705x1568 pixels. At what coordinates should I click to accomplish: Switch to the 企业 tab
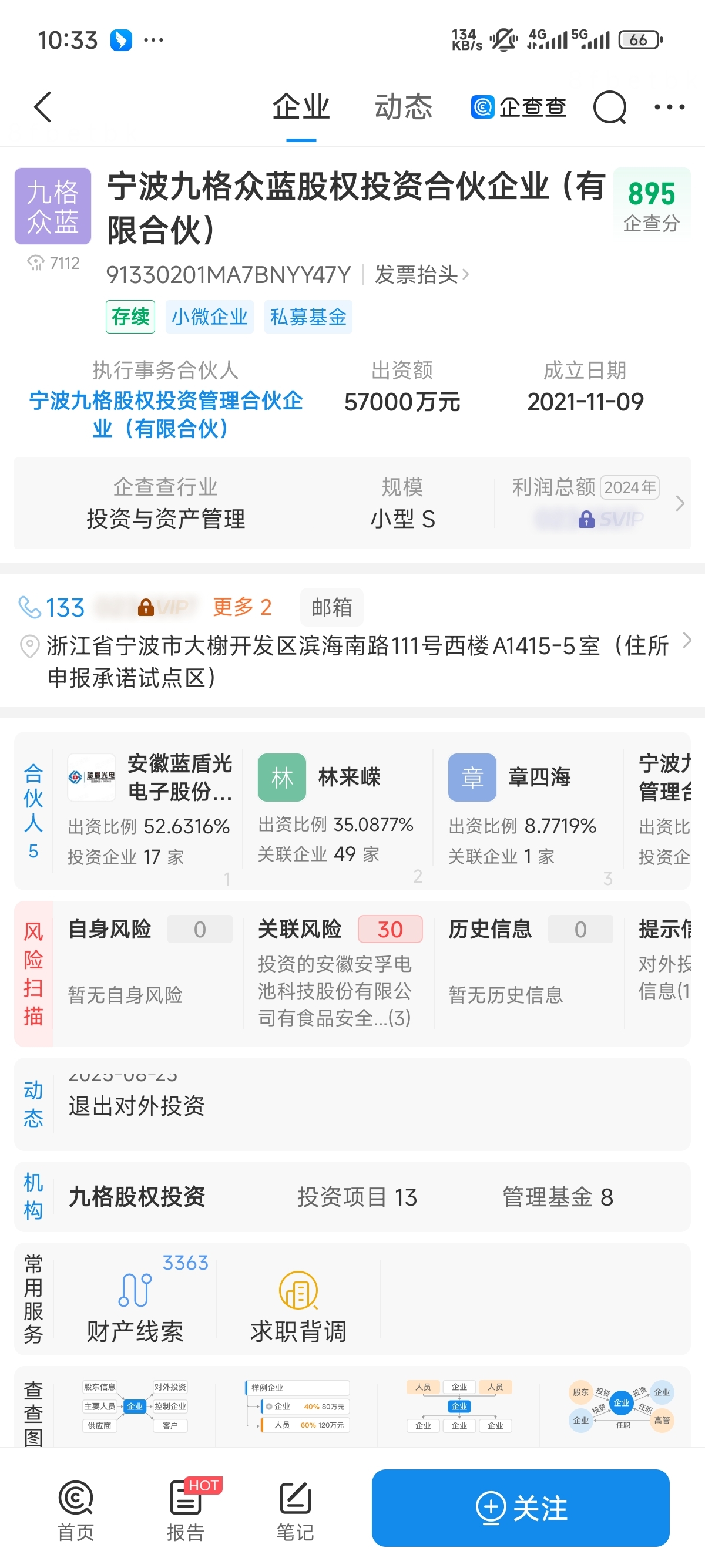coord(301,106)
